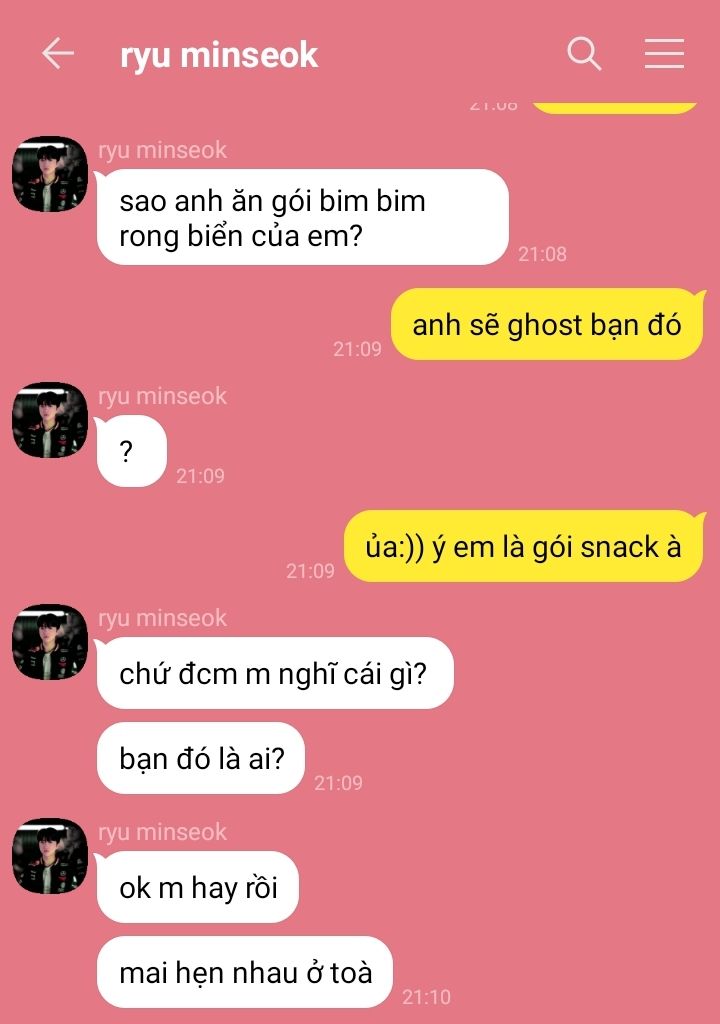Go back from ryu minseok chat
This screenshot has width=720, height=1024.
tap(57, 53)
